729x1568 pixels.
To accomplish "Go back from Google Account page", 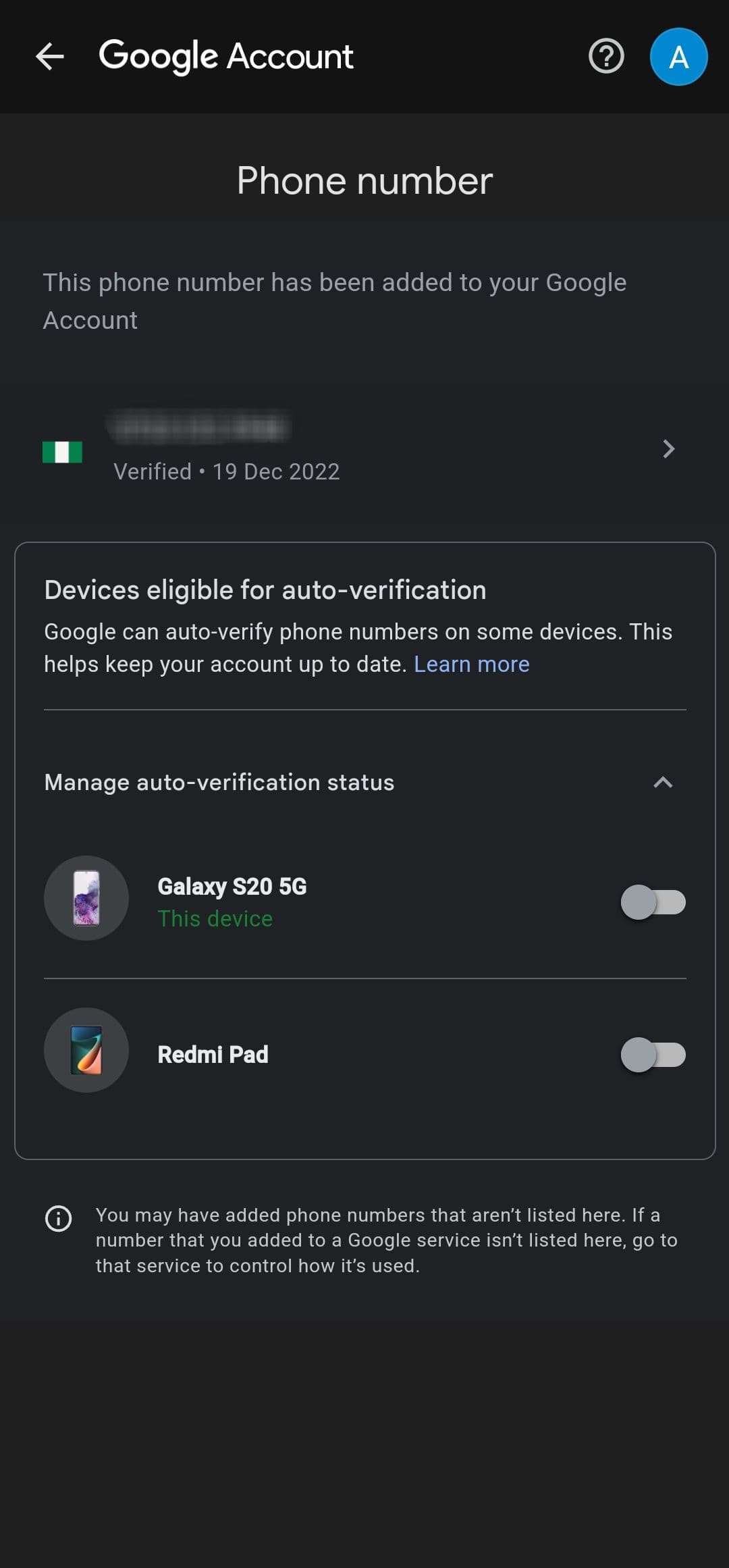I will [x=50, y=57].
